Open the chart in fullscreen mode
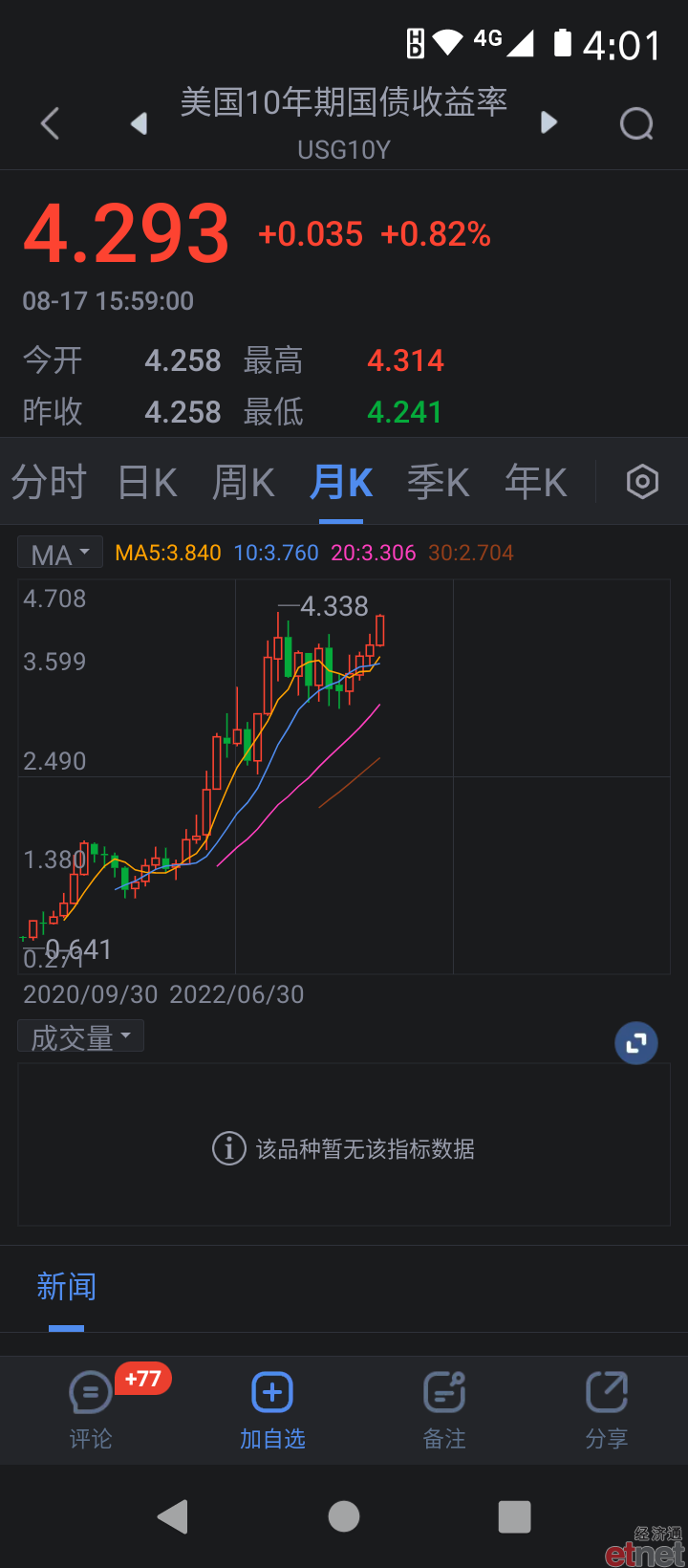 [636, 1044]
